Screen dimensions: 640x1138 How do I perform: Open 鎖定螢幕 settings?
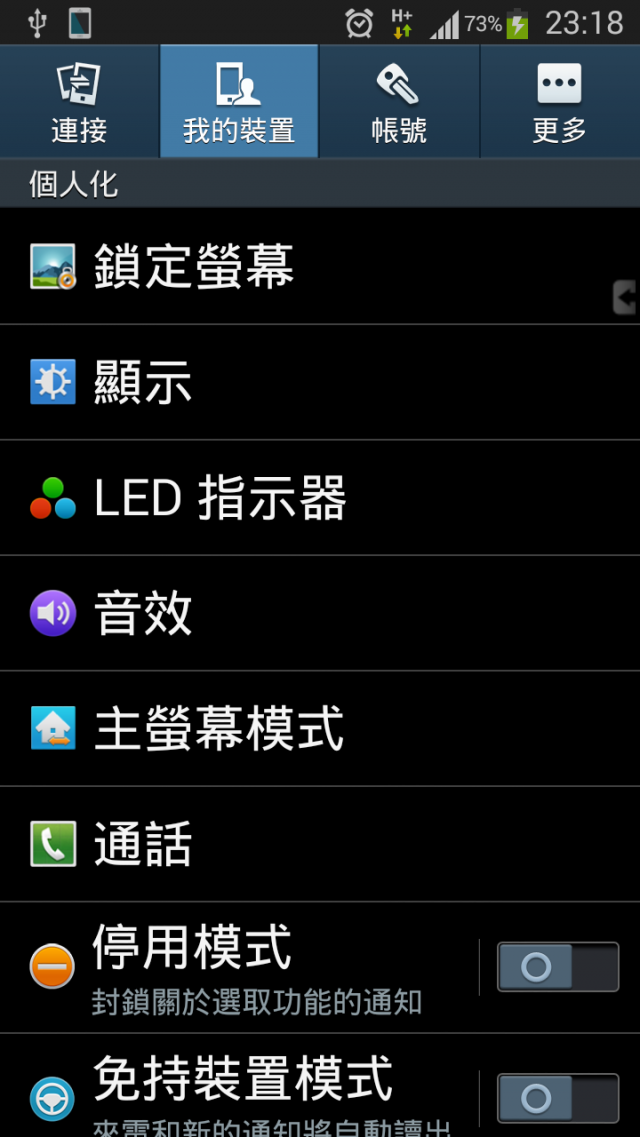coord(320,266)
